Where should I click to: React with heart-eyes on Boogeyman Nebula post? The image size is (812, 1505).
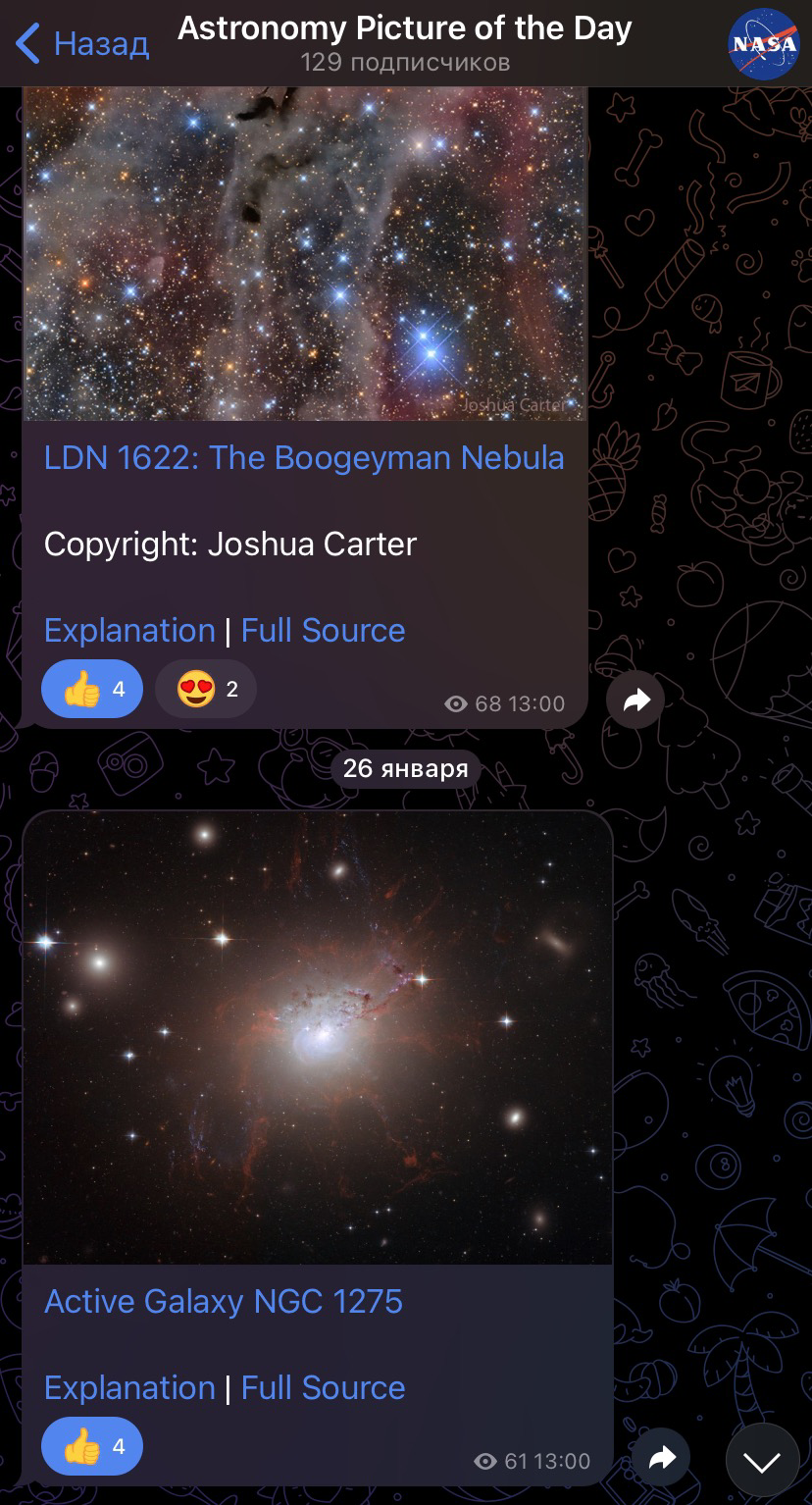tap(206, 689)
